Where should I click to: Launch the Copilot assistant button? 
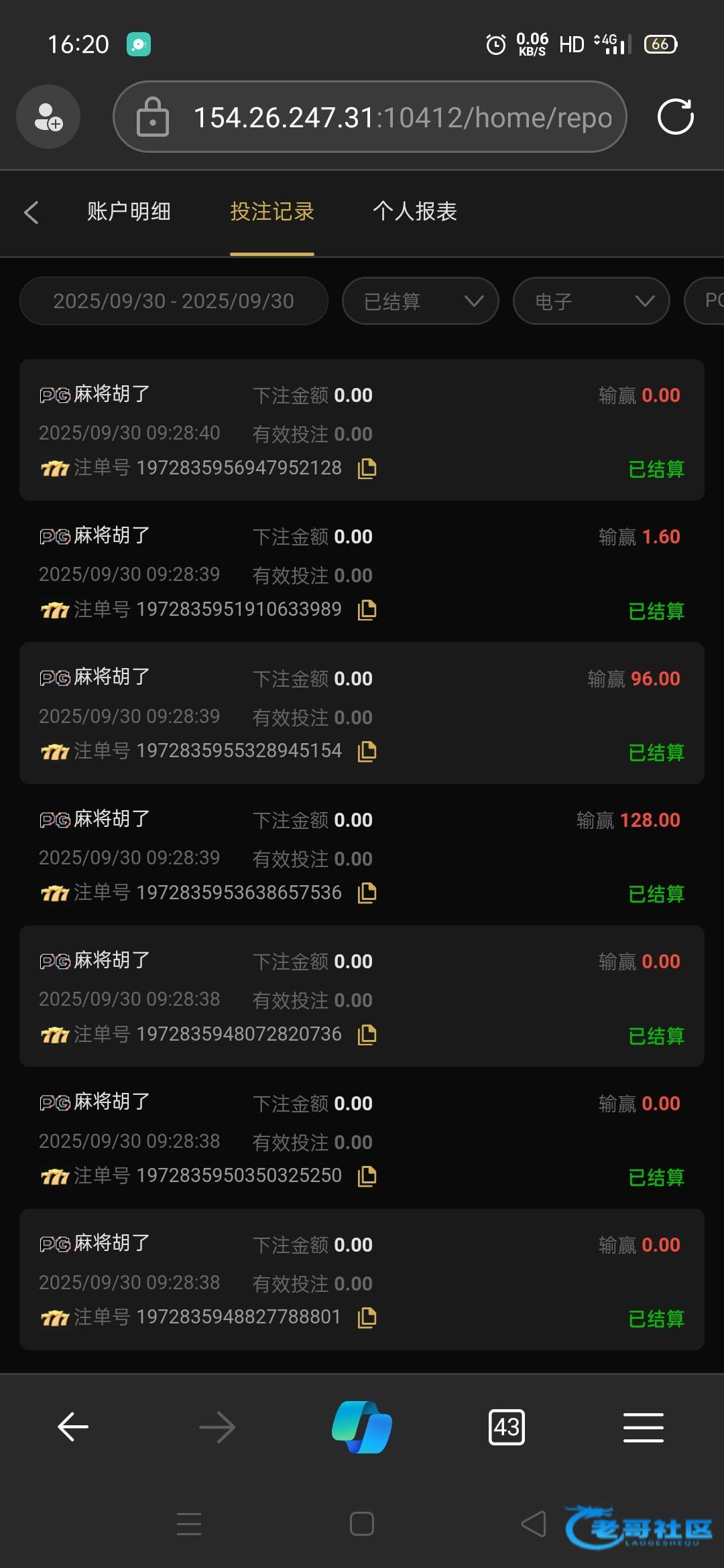362,1427
